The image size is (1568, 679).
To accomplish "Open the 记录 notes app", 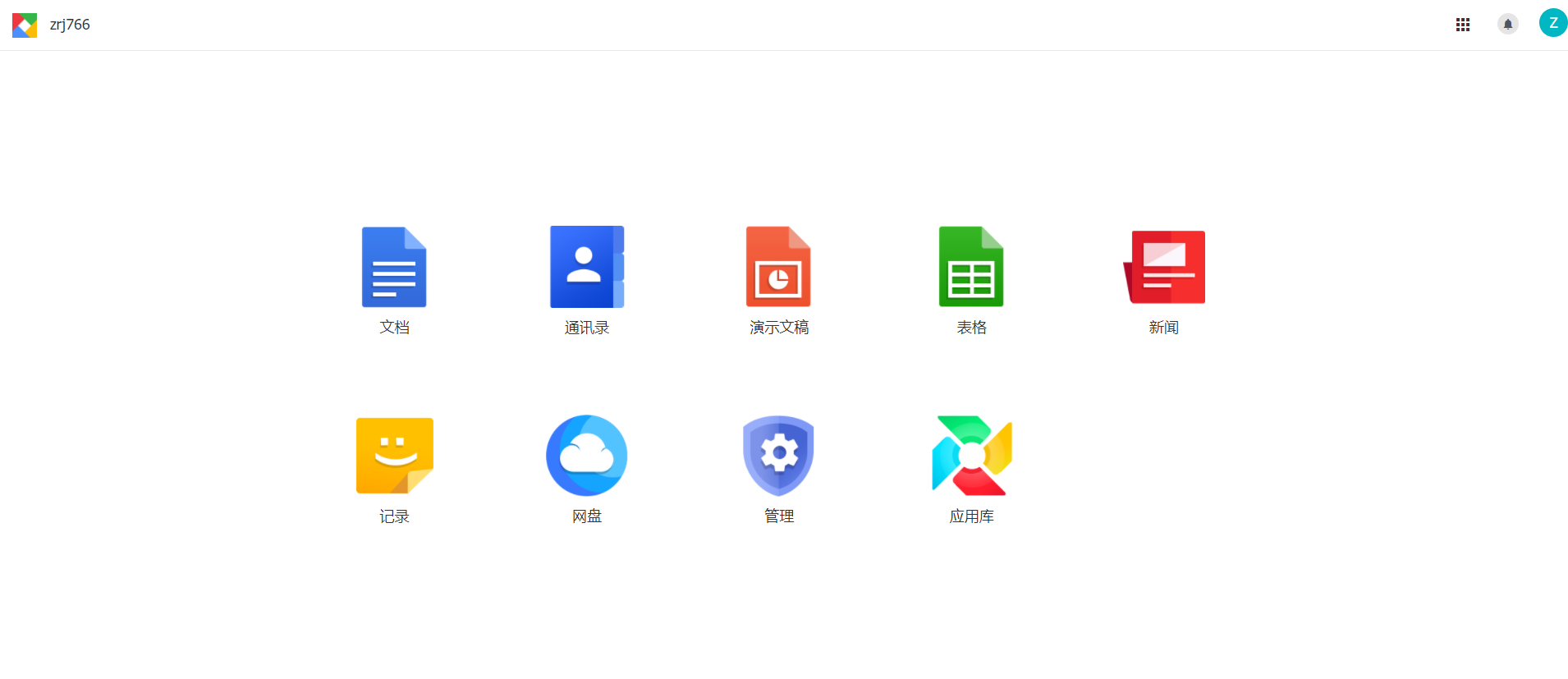I will pos(394,456).
